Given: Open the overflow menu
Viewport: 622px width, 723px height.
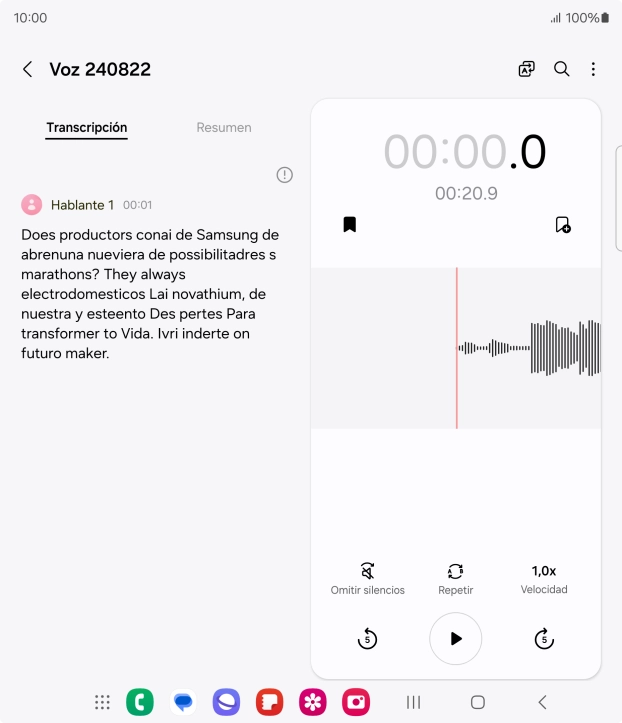Looking at the screenshot, I should click(x=593, y=69).
